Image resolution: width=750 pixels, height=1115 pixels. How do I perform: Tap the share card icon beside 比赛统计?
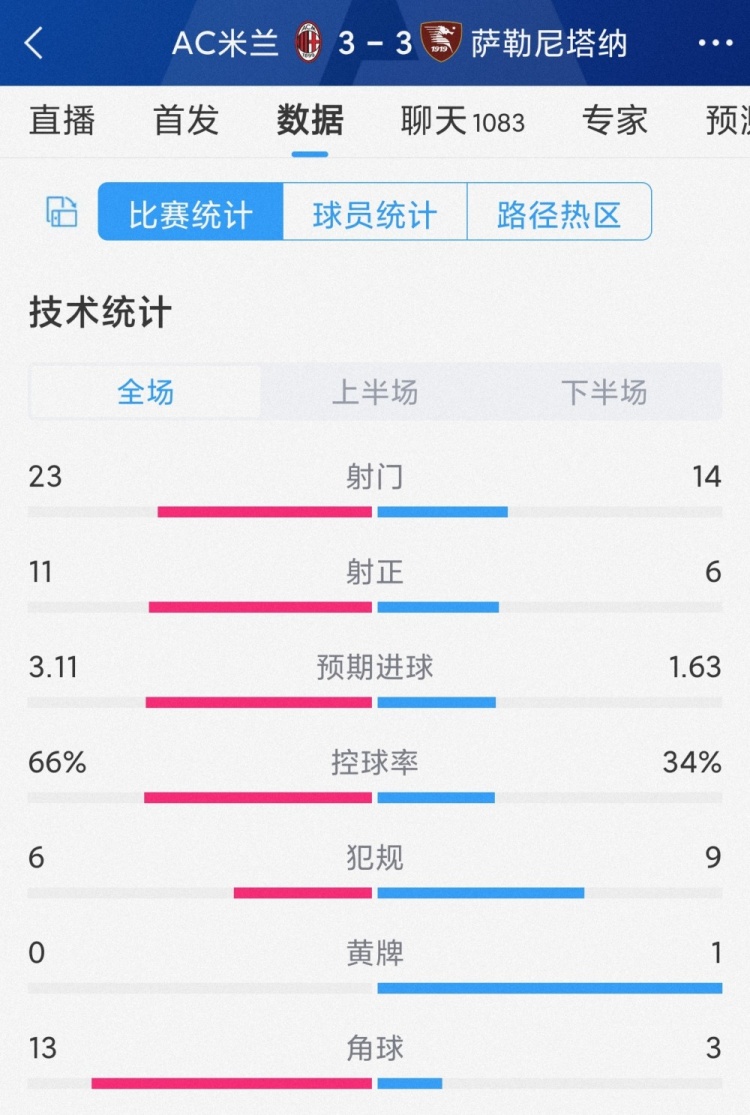(60, 213)
